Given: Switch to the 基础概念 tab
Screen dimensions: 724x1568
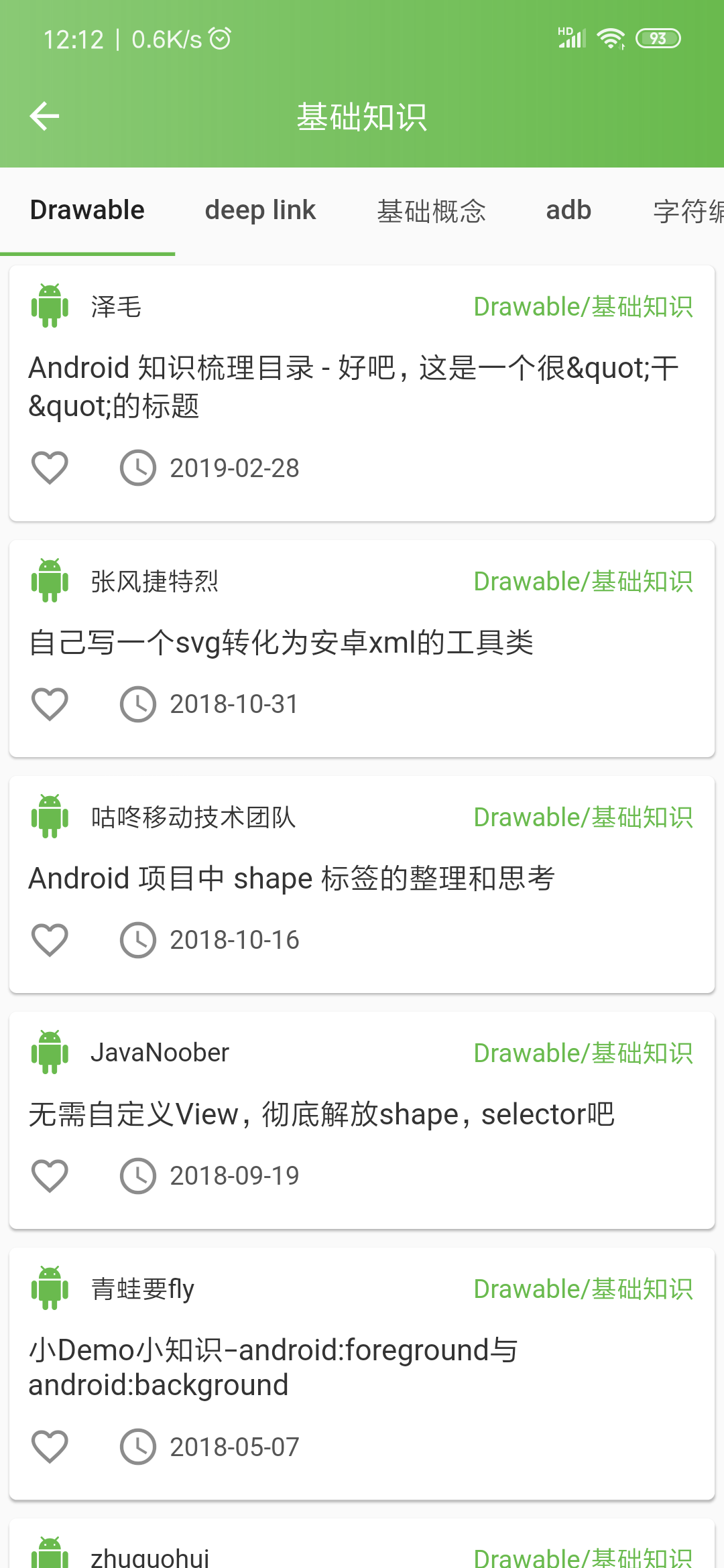Looking at the screenshot, I should [x=431, y=210].
